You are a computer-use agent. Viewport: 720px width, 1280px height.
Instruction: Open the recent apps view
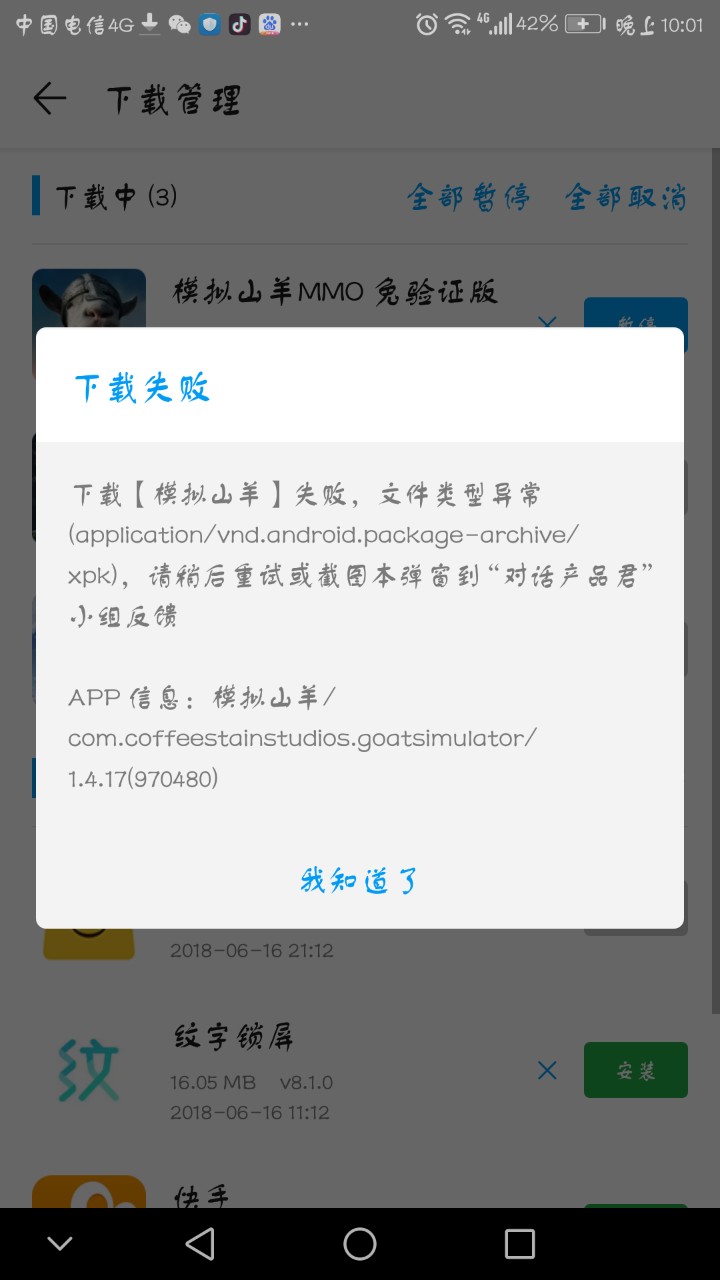coord(519,1243)
